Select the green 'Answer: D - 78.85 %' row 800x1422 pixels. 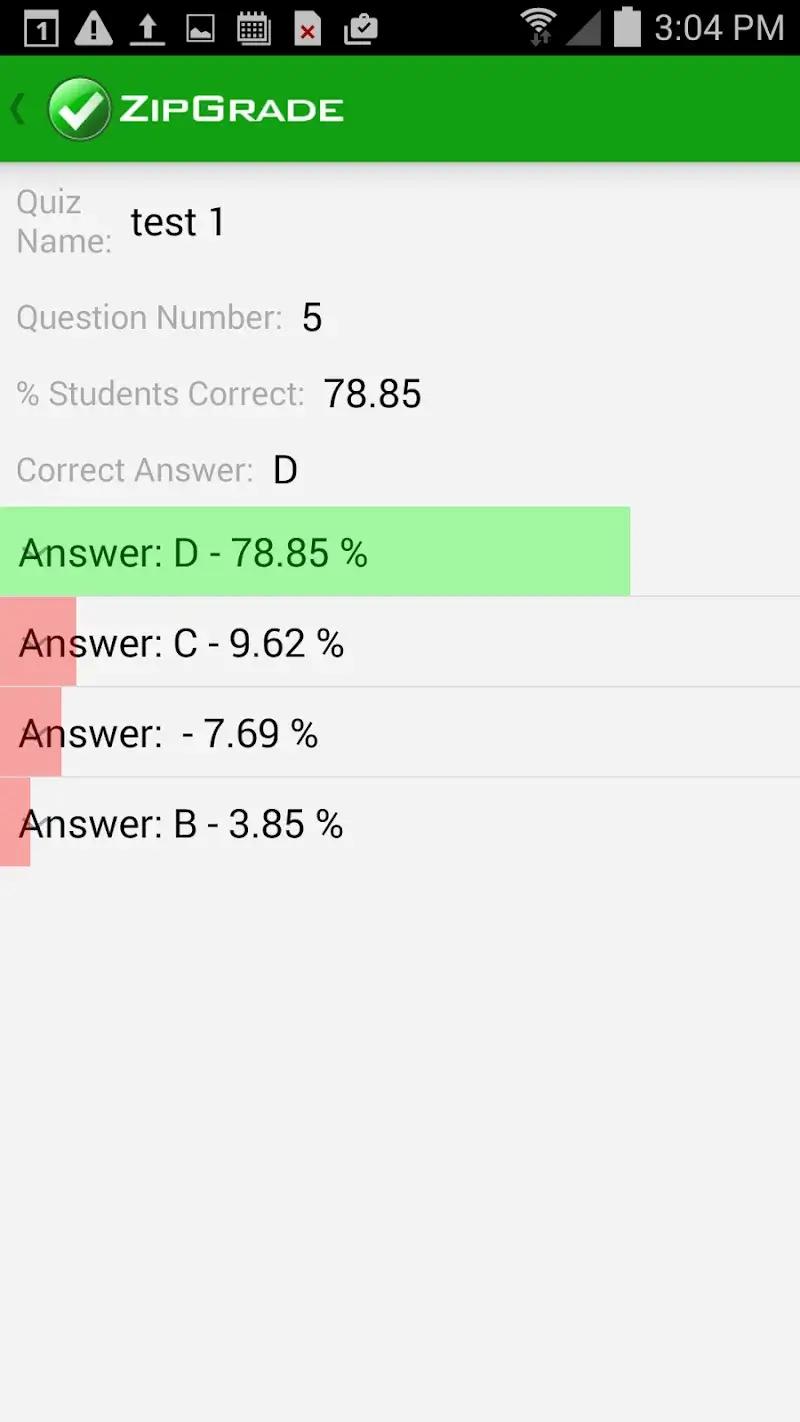[x=315, y=551]
